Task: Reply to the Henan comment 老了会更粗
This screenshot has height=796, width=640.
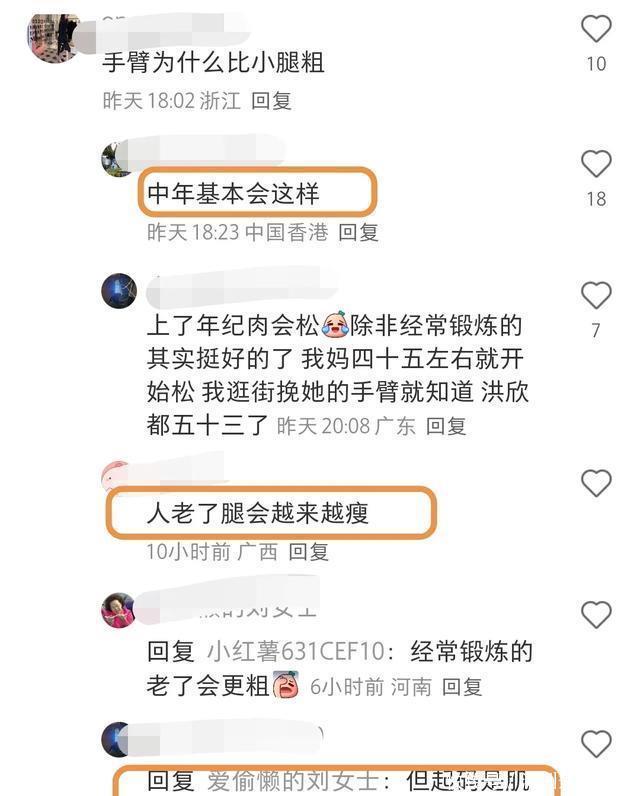Action: [462, 686]
